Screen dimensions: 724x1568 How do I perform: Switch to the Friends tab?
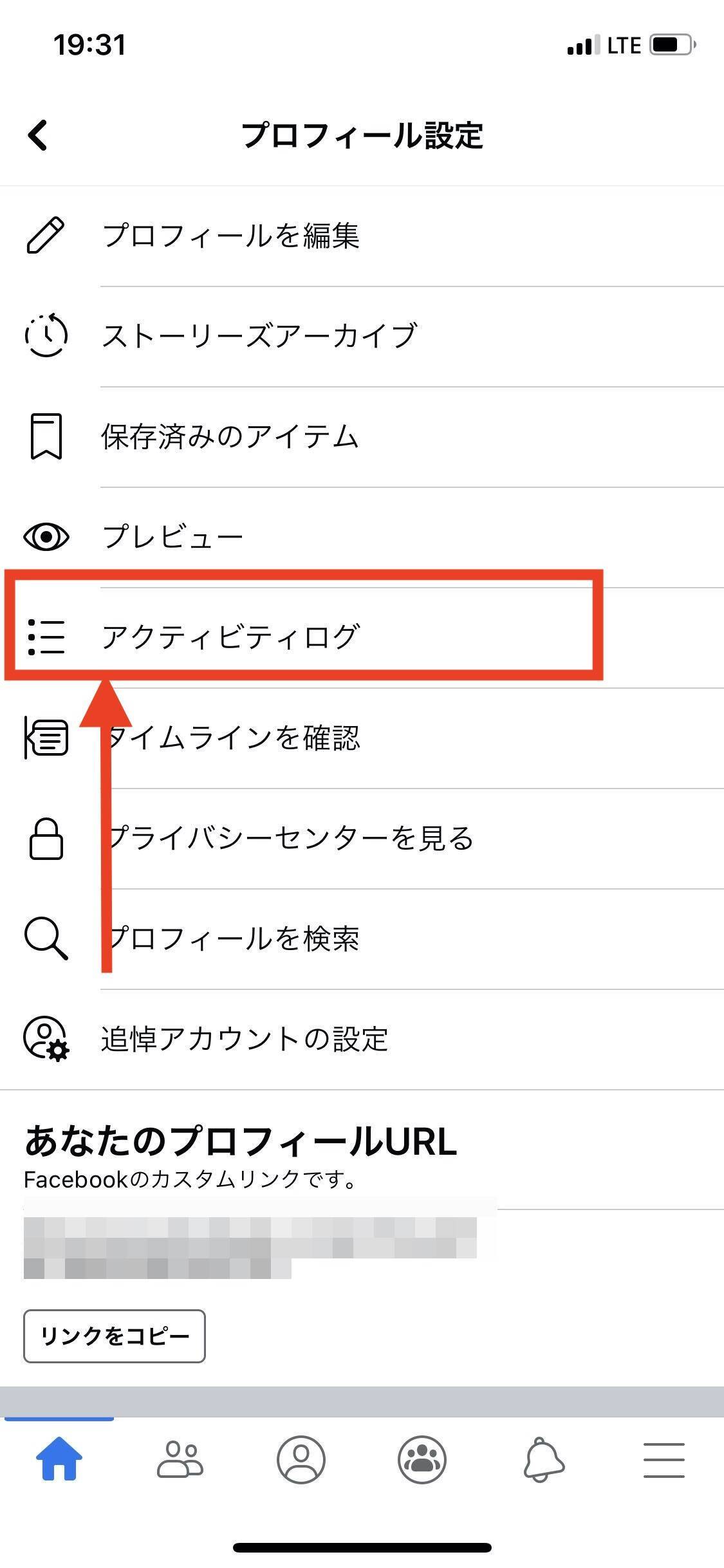[x=180, y=1459]
